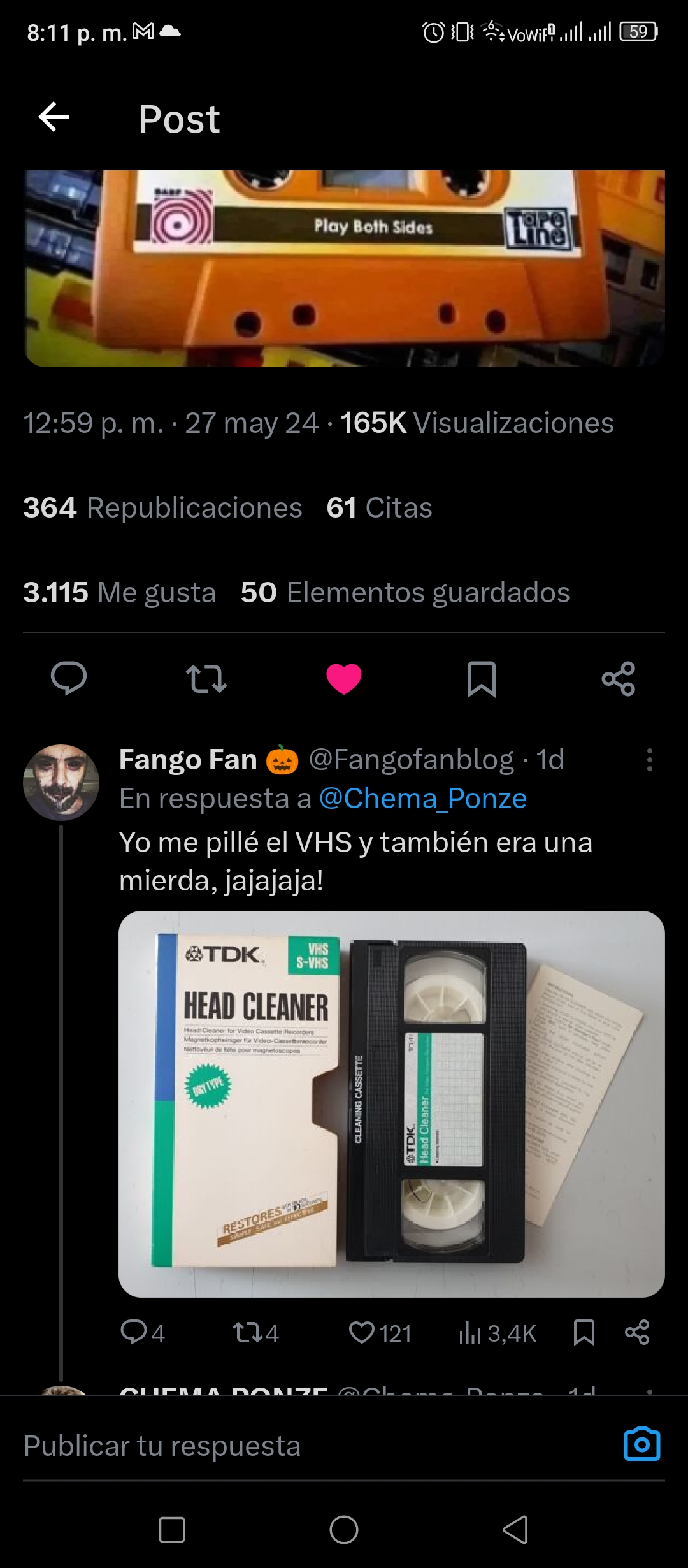Open the @Chema_Ponze mention link
Image resolution: width=688 pixels, height=1568 pixels.
point(422,798)
